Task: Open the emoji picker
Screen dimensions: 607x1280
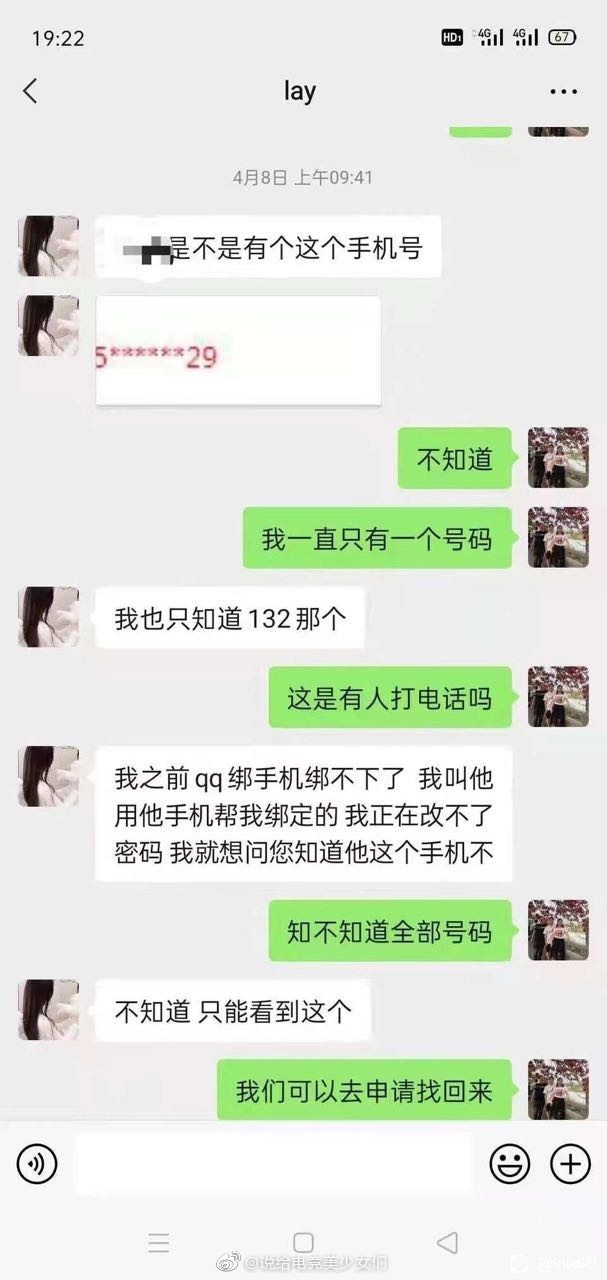Action: pyautogui.click(x=509, y=1163)
